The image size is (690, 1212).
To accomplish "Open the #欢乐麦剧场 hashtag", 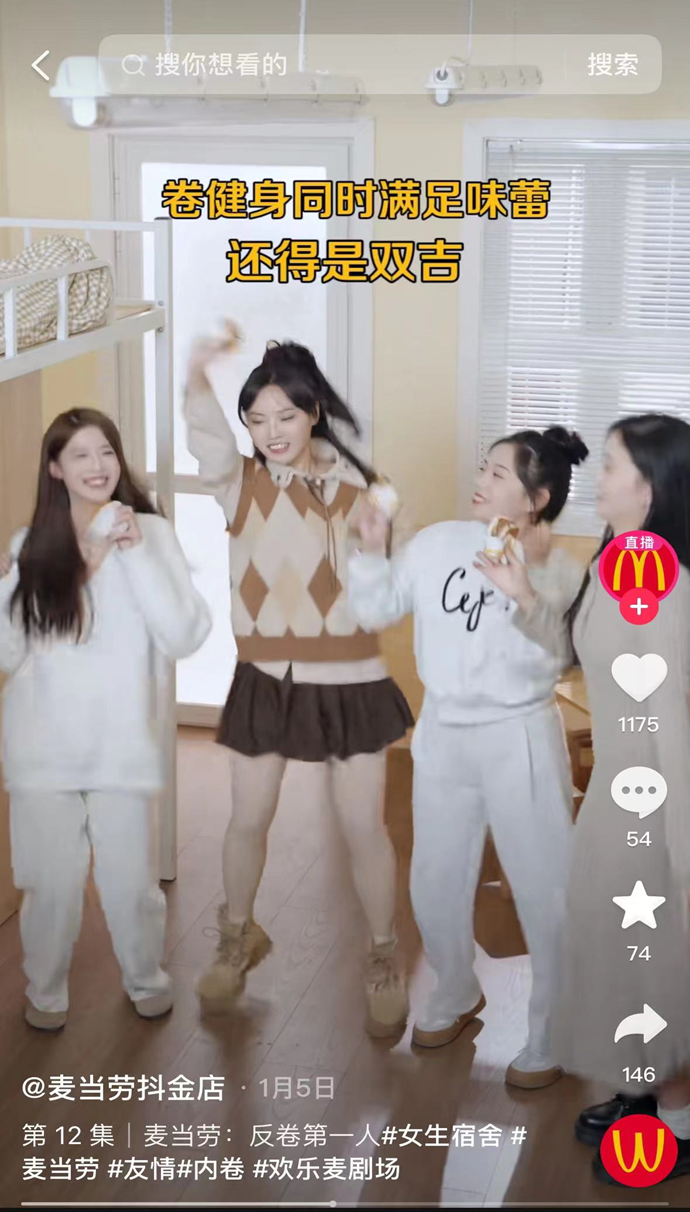I will coord(326,1169).
